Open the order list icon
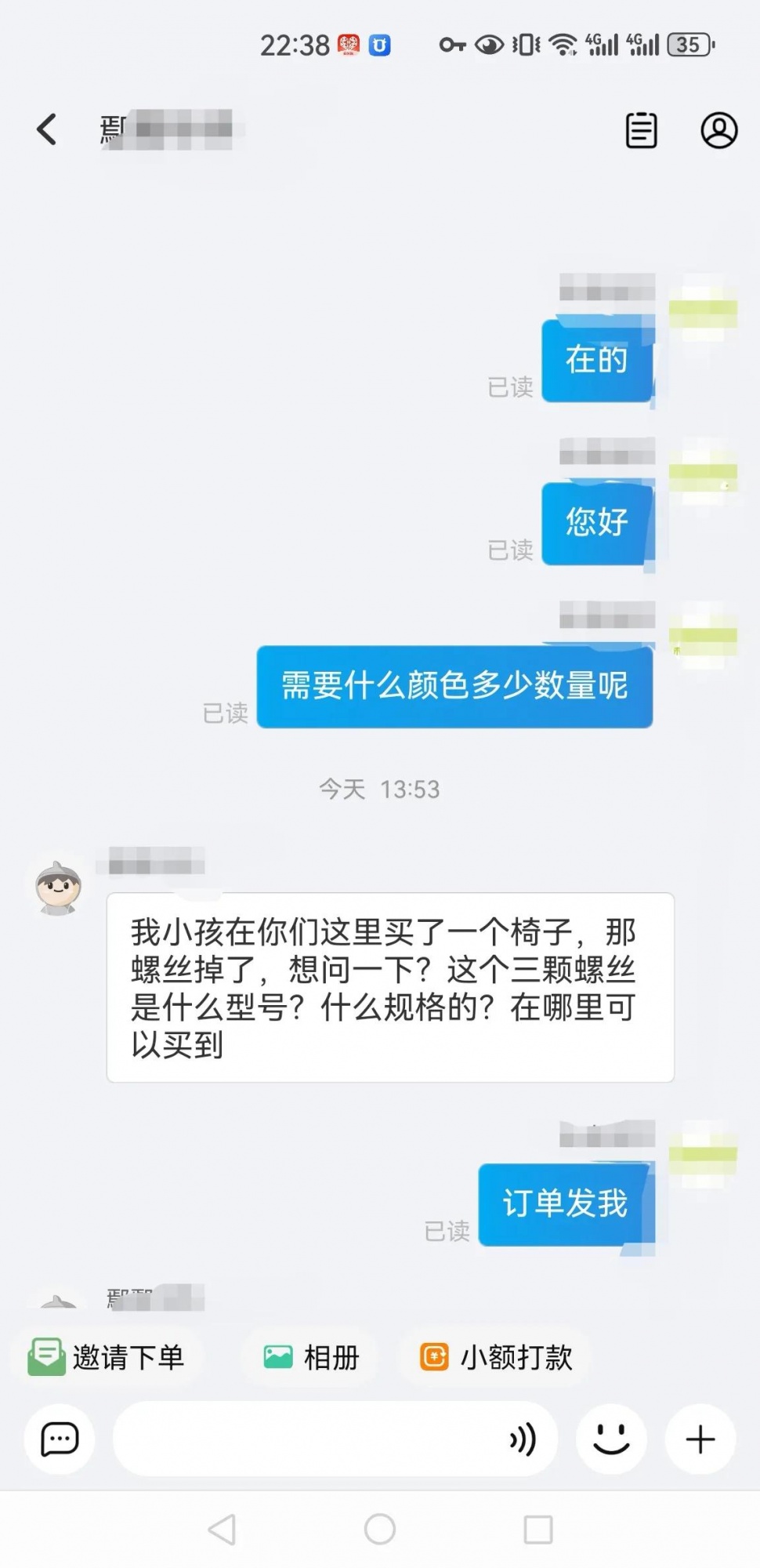 (641, 130)
